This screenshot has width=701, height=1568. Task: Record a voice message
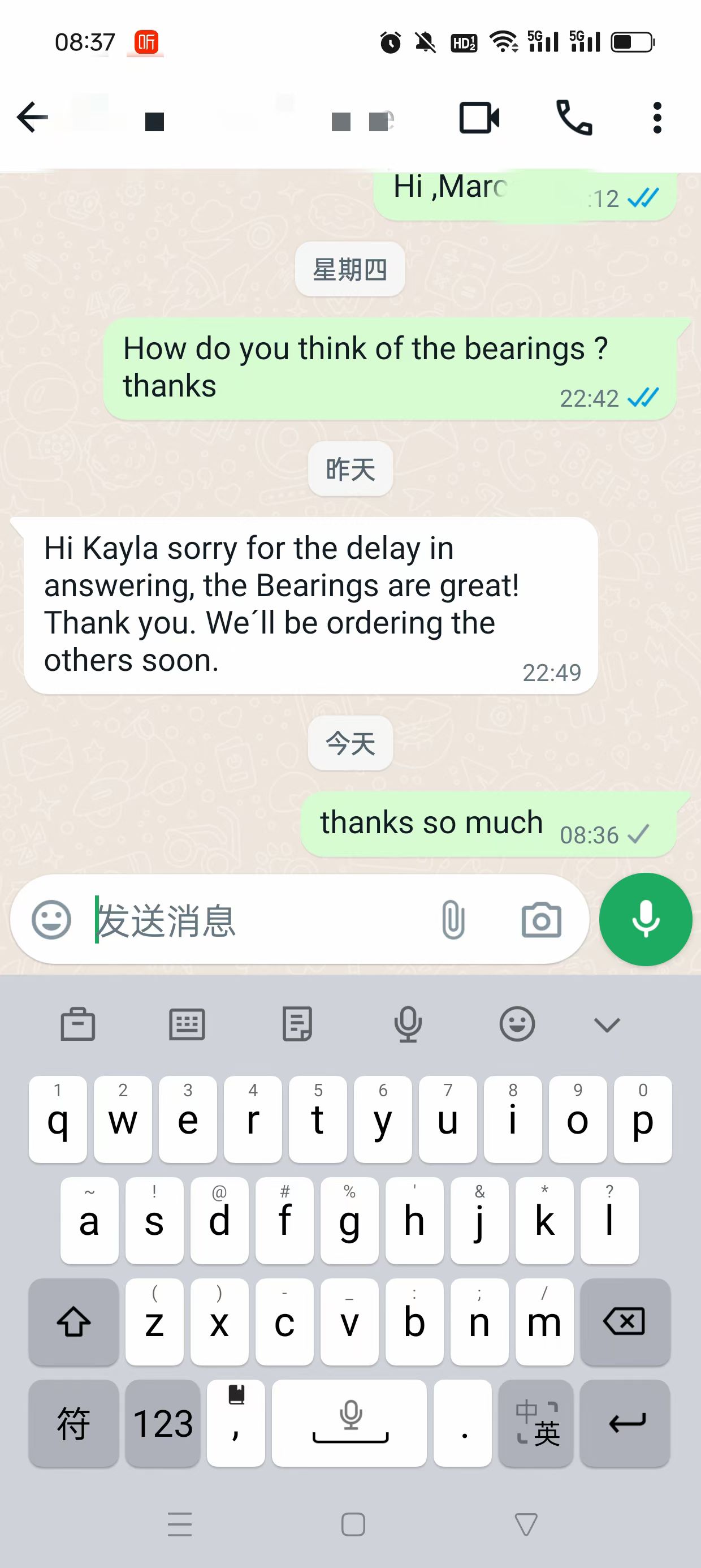pyautogui.click(x=646, y=919)
